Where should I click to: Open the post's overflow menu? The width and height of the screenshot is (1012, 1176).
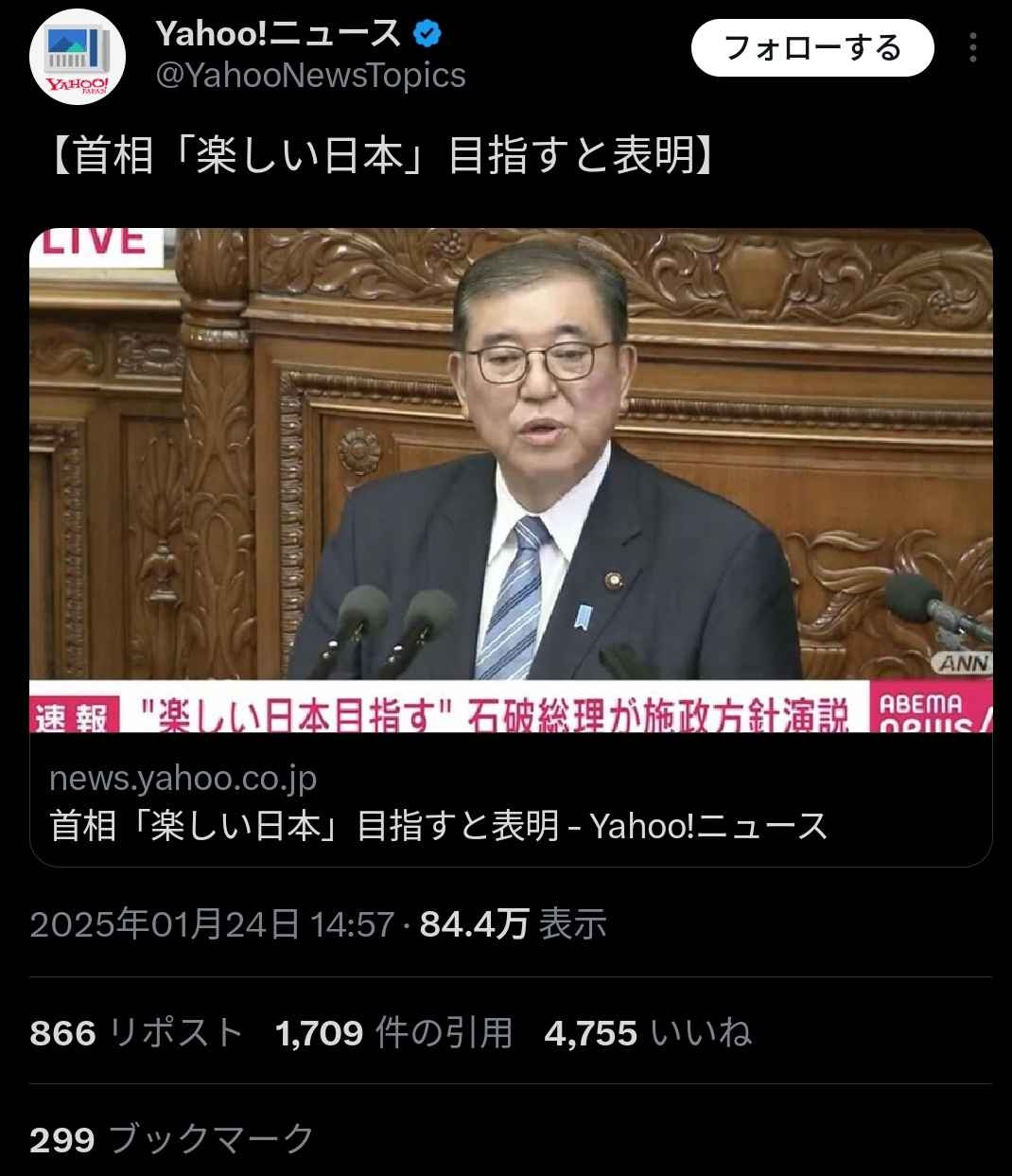(973, 48)
